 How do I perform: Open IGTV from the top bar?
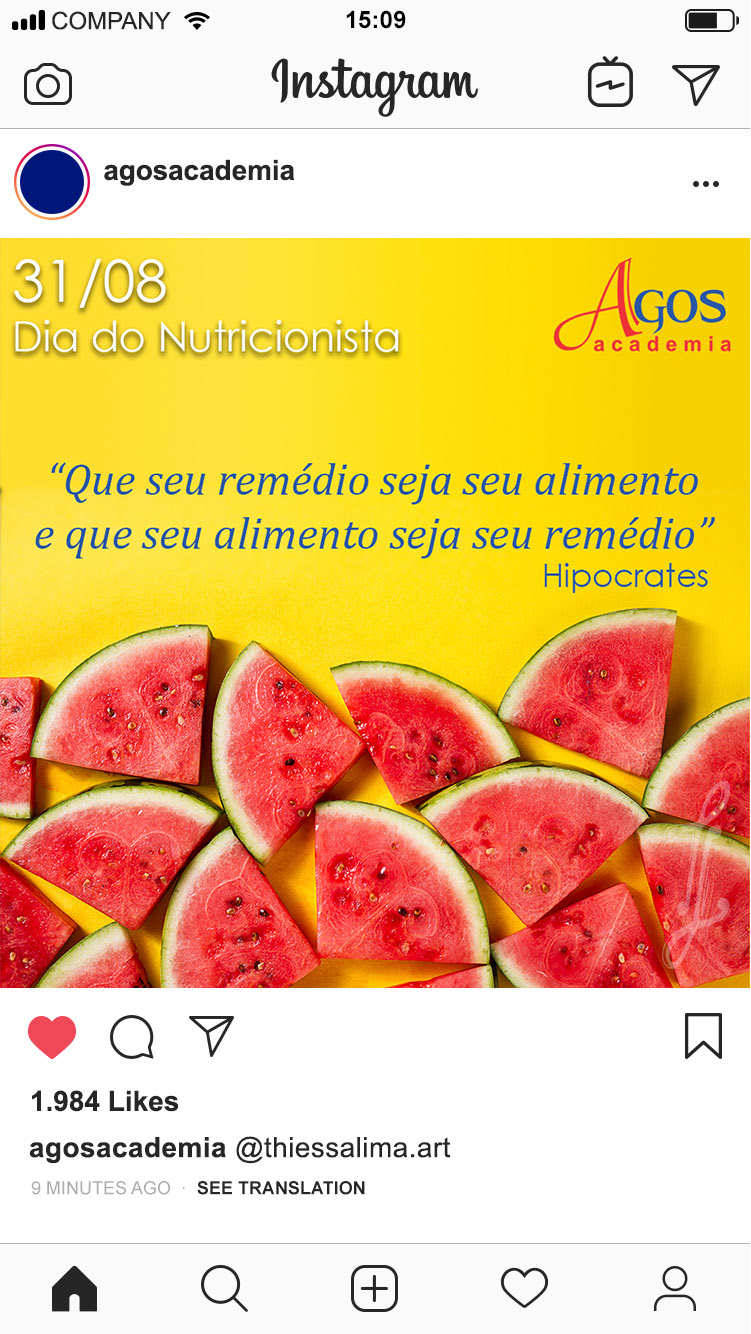pyautogui.click(x=610, y=83)
